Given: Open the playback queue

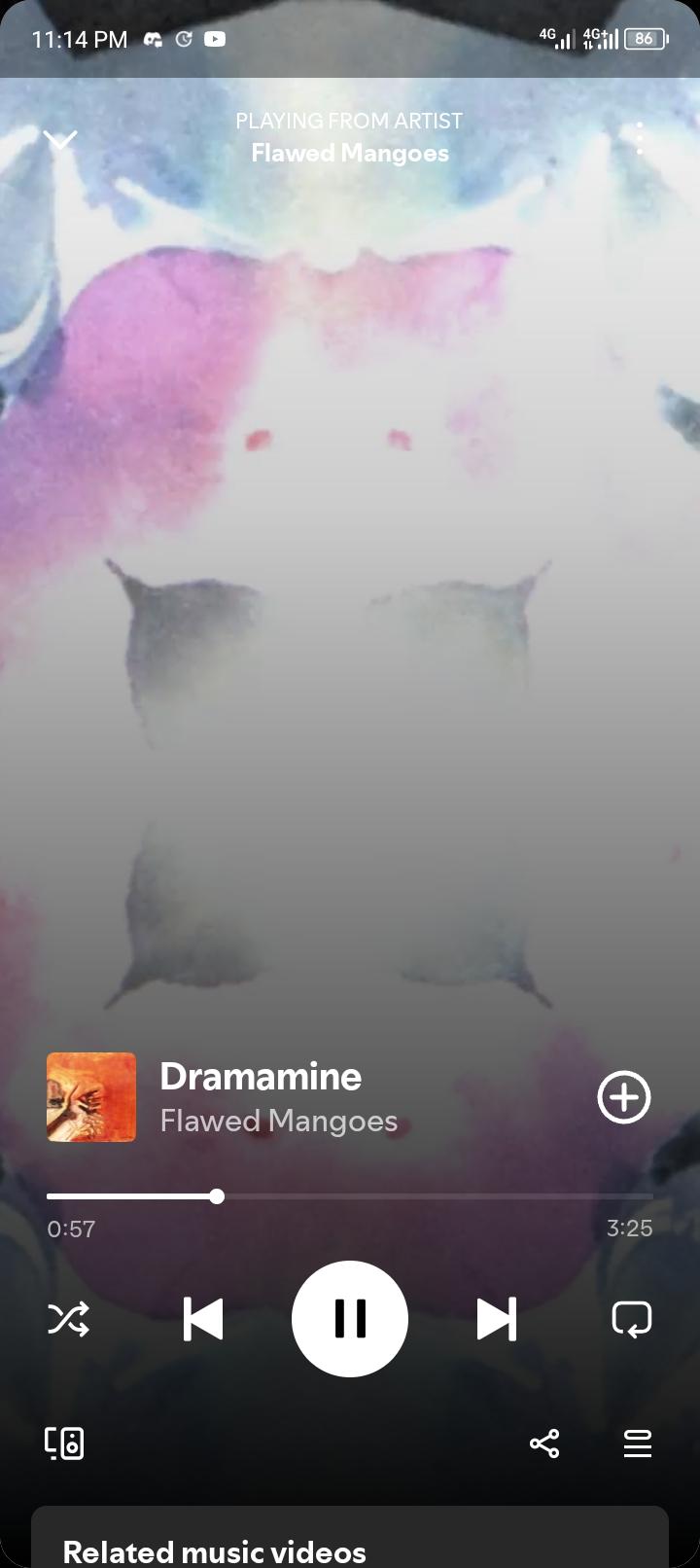Looking at the screenshot, I should [637, 1443].
